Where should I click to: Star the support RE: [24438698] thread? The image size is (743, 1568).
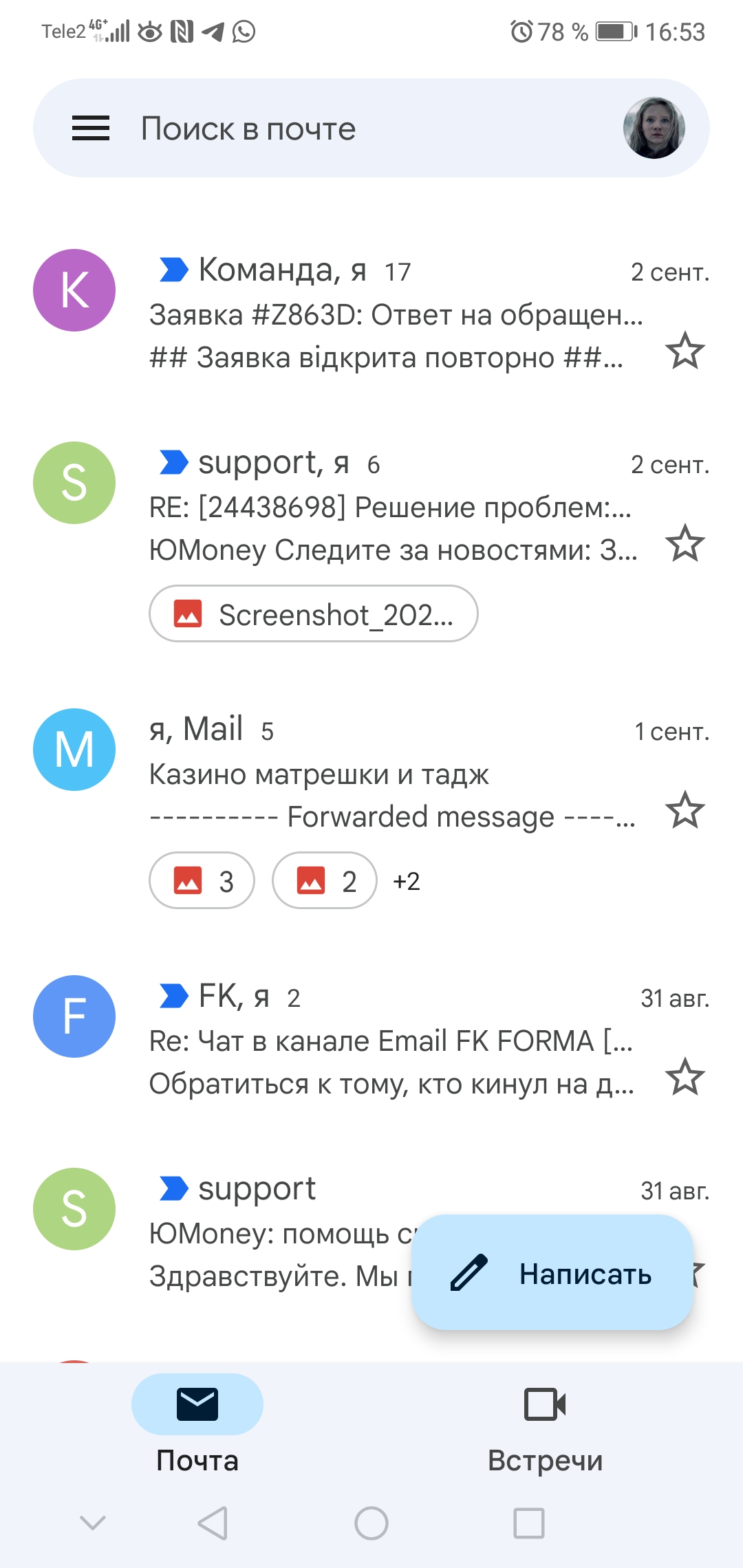685,543
